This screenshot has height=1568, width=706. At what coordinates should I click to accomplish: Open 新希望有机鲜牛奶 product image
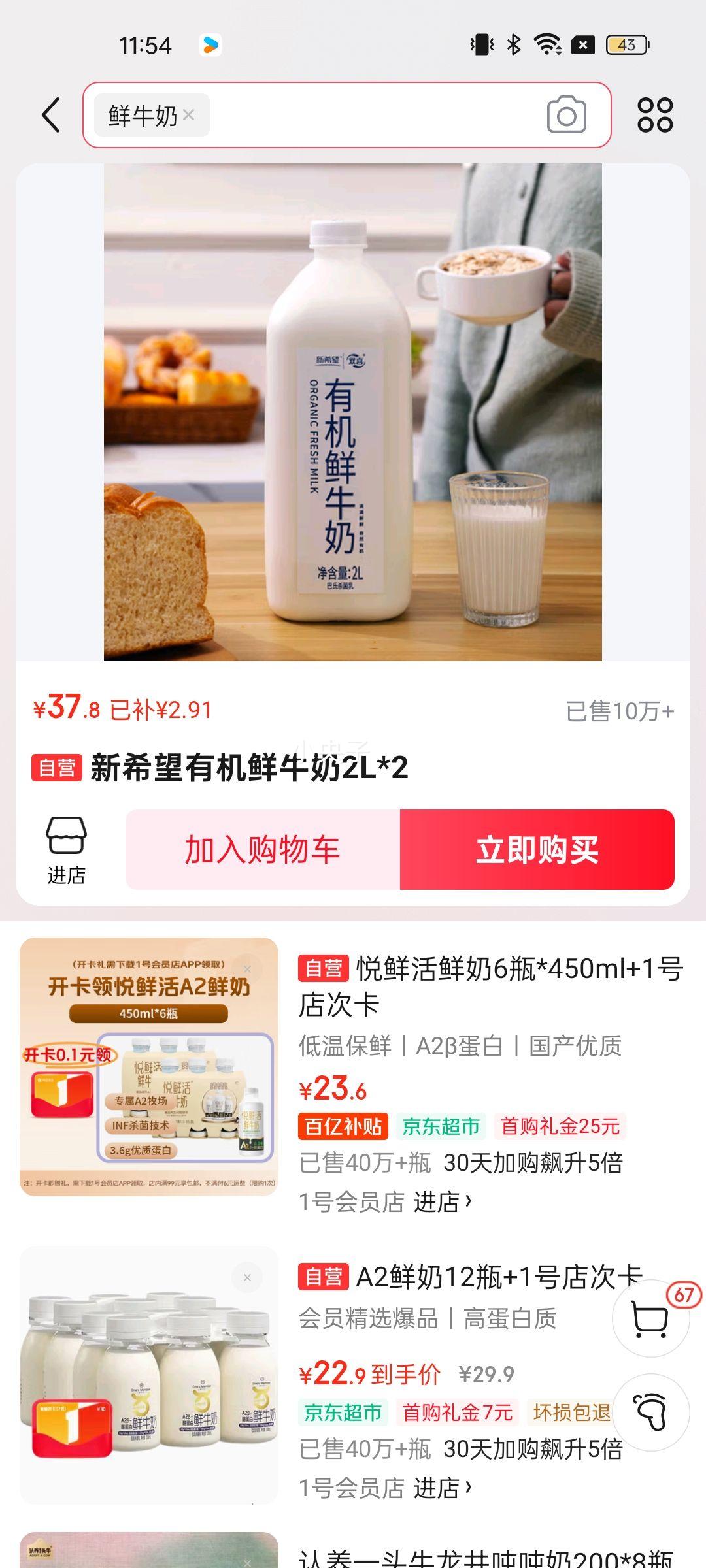352,412
